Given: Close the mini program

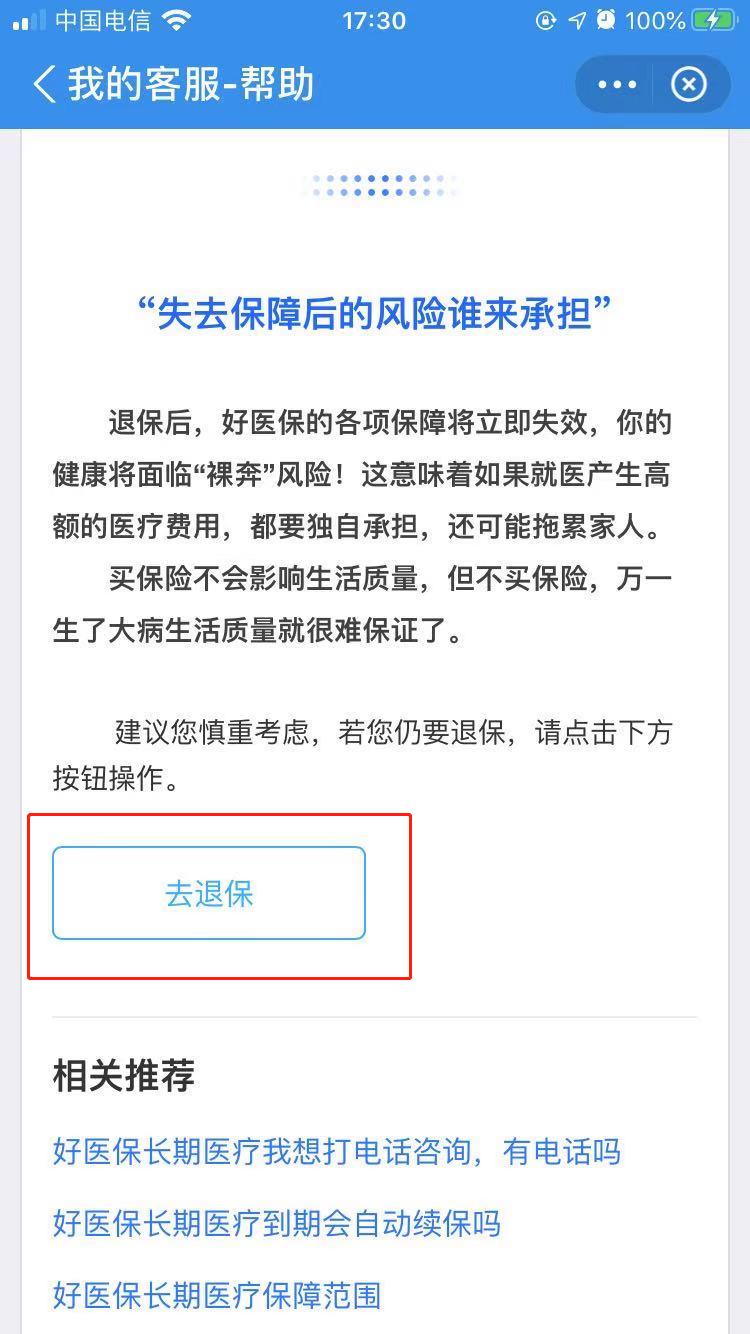Looking at the screenshot, I should coord(688,85).
